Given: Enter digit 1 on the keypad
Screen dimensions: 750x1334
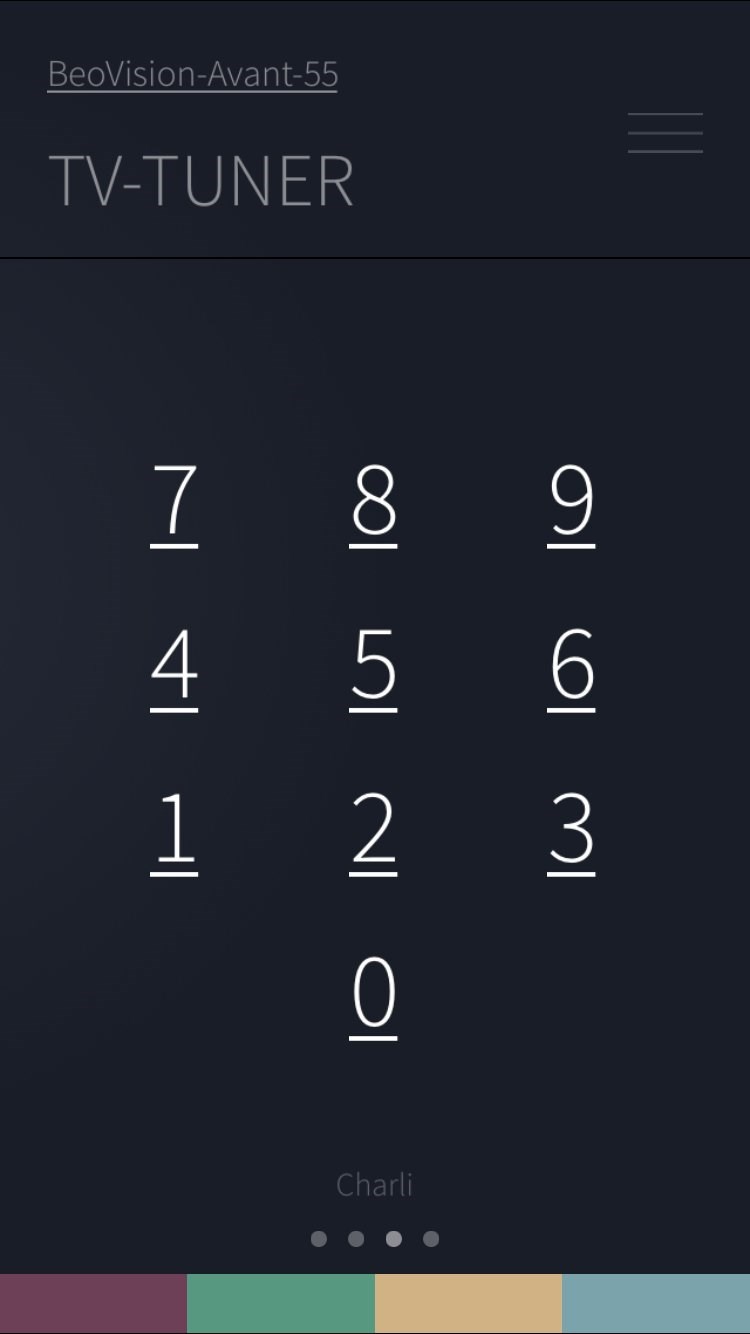Looking at the screenshot, I should 174,833.
